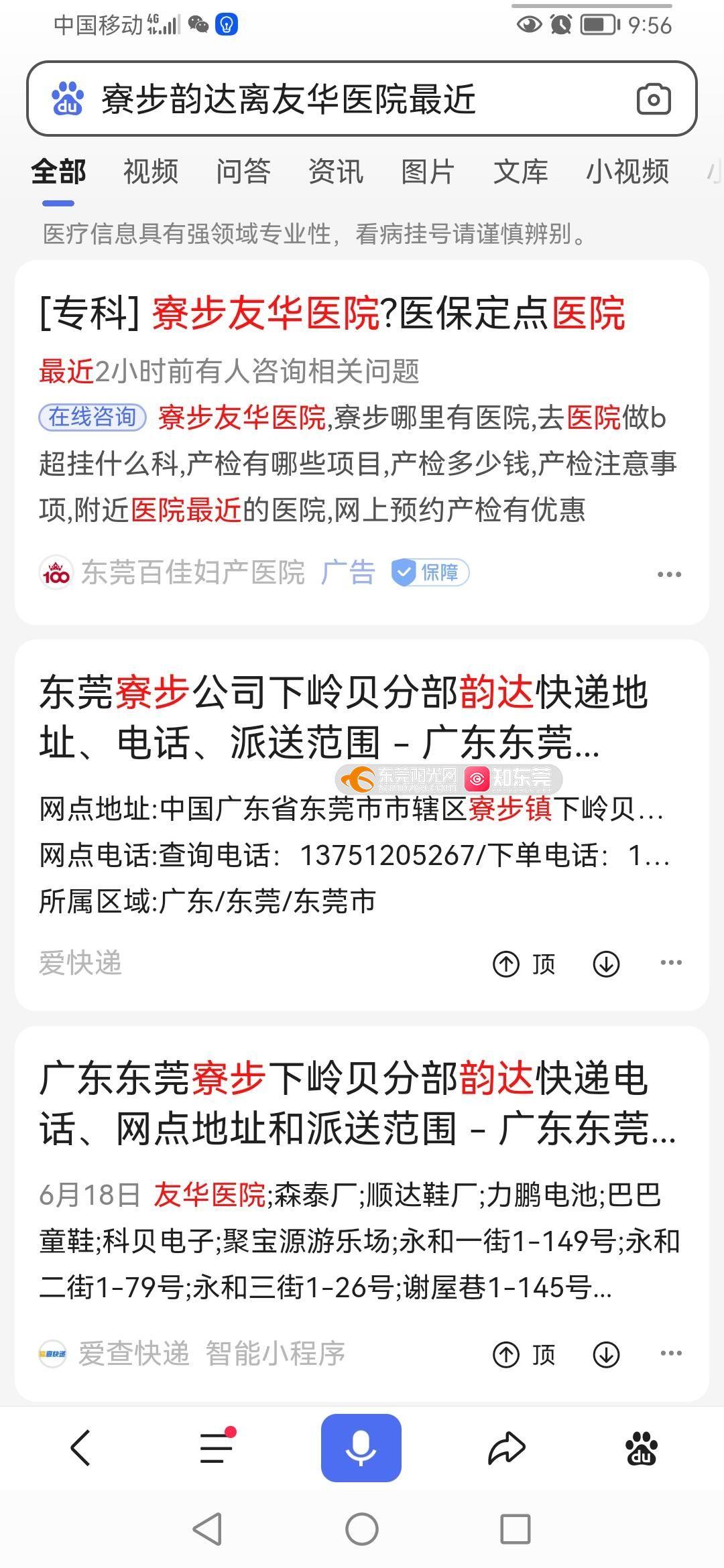
Task: Upvote 顶 on the 爱查快递 result
Action: (524, 1355)
